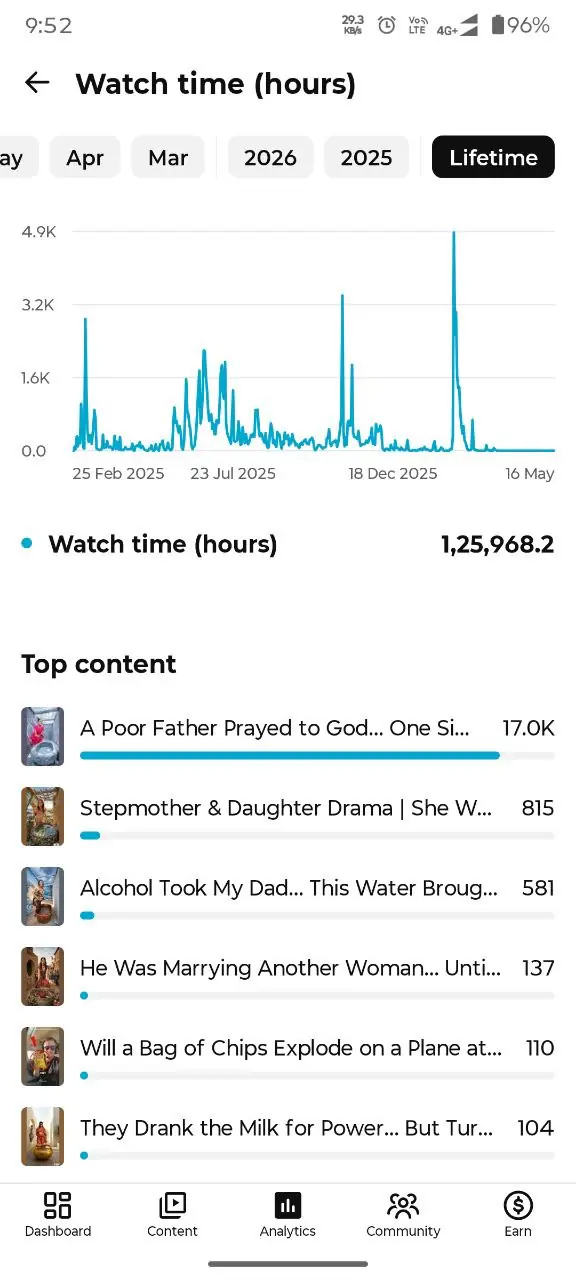Open 'Will a Bag of Chips Explode' video
The image size is (576, 1280).
[288, 1056]
